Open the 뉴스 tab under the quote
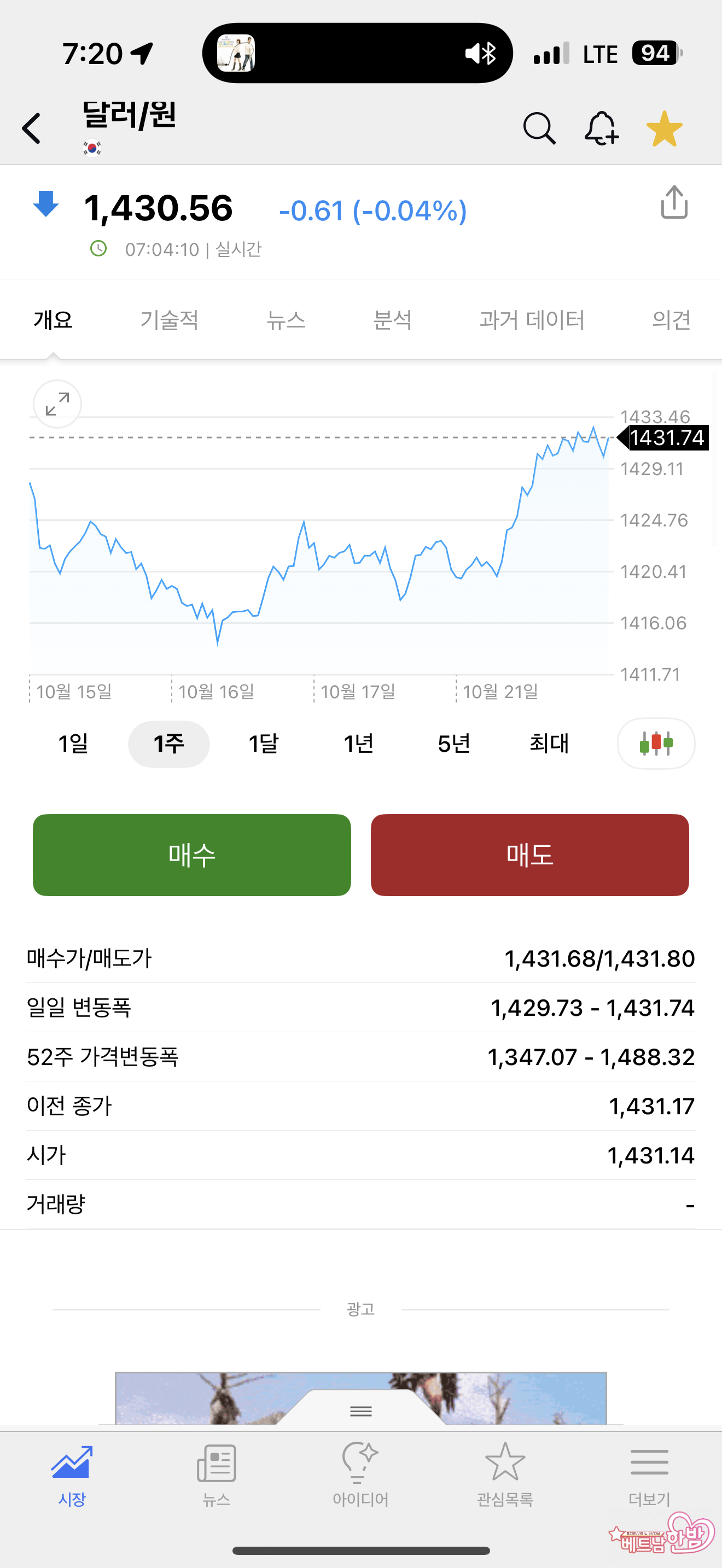722x1568 pixels. (286, 320)
